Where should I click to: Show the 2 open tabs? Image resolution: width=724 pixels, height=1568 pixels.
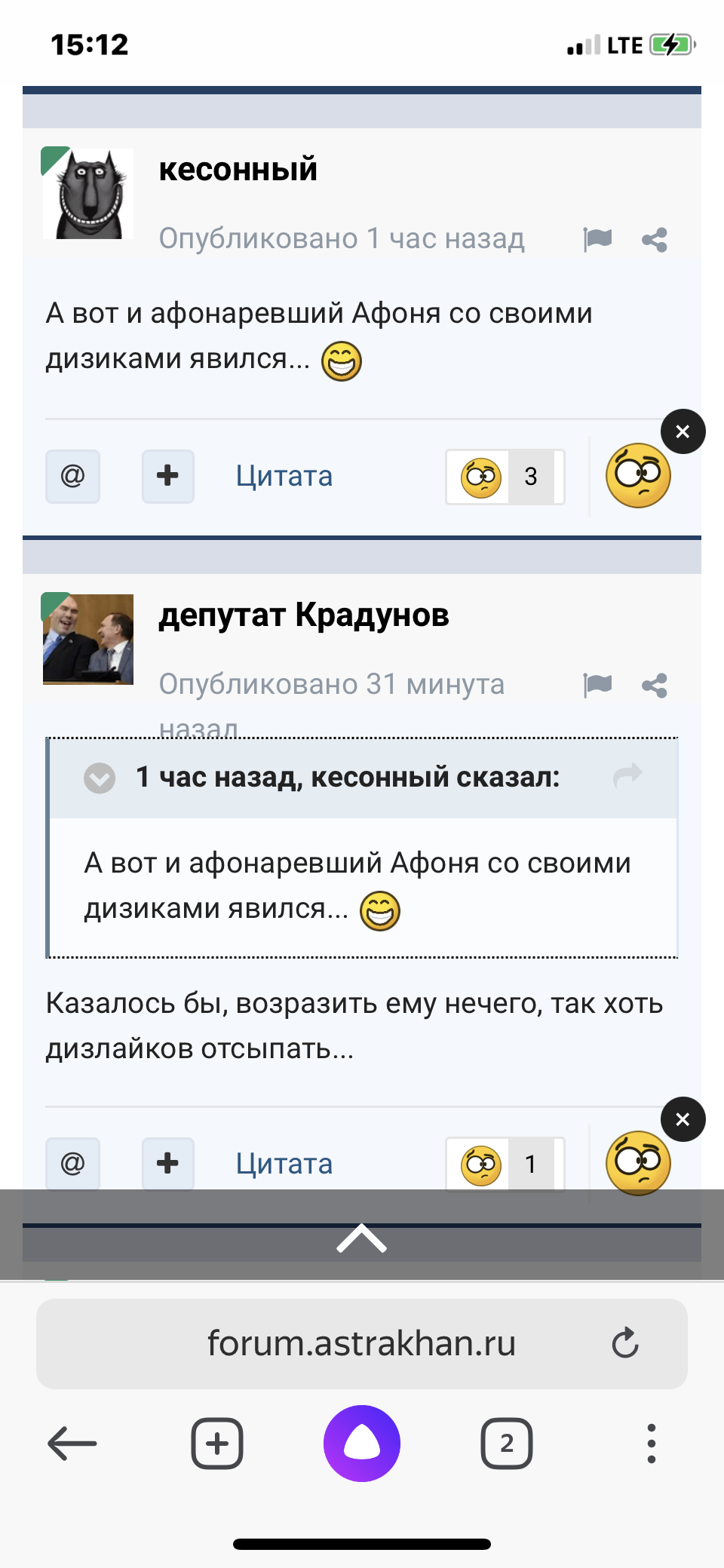point(506,1444)
